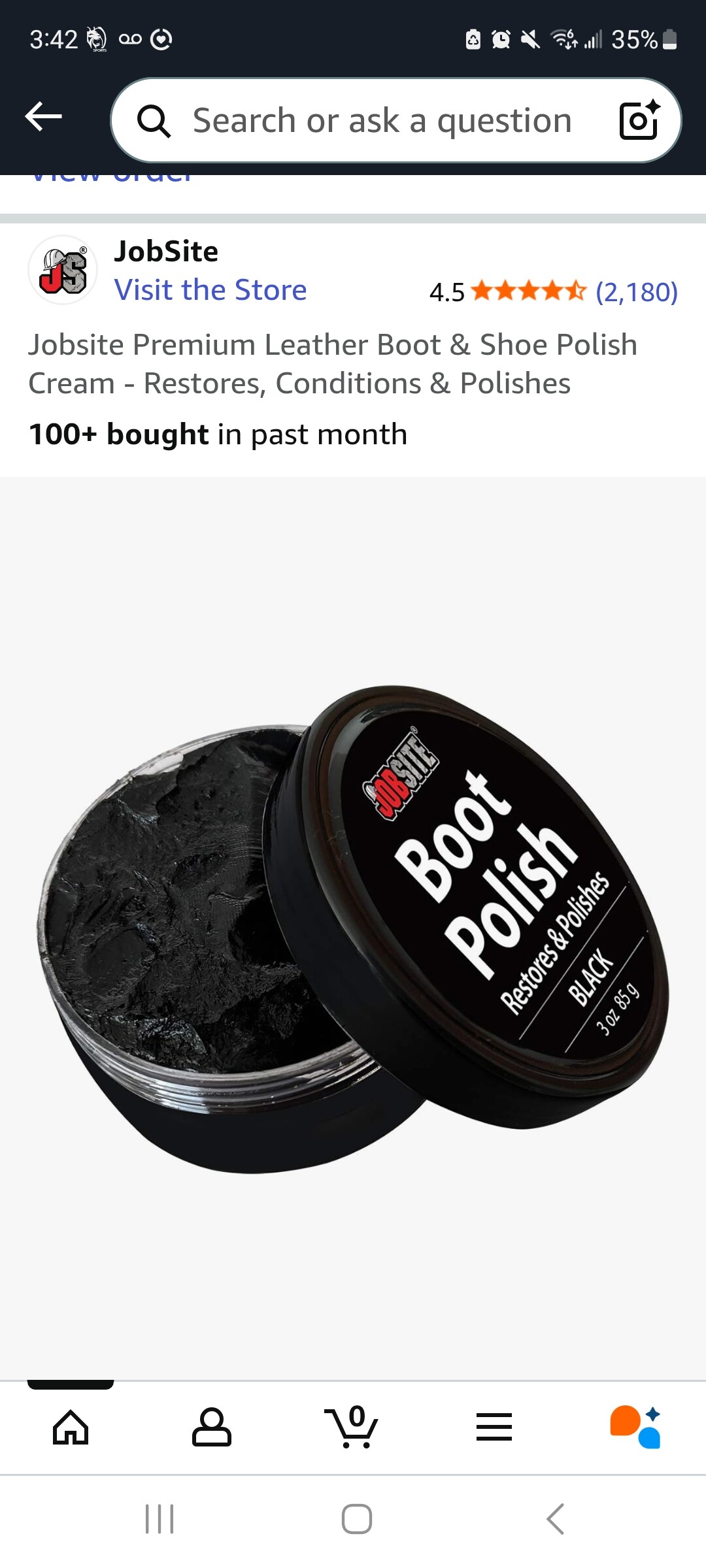Tap the system home button
706x1568 pixels.
[357, 1519]
